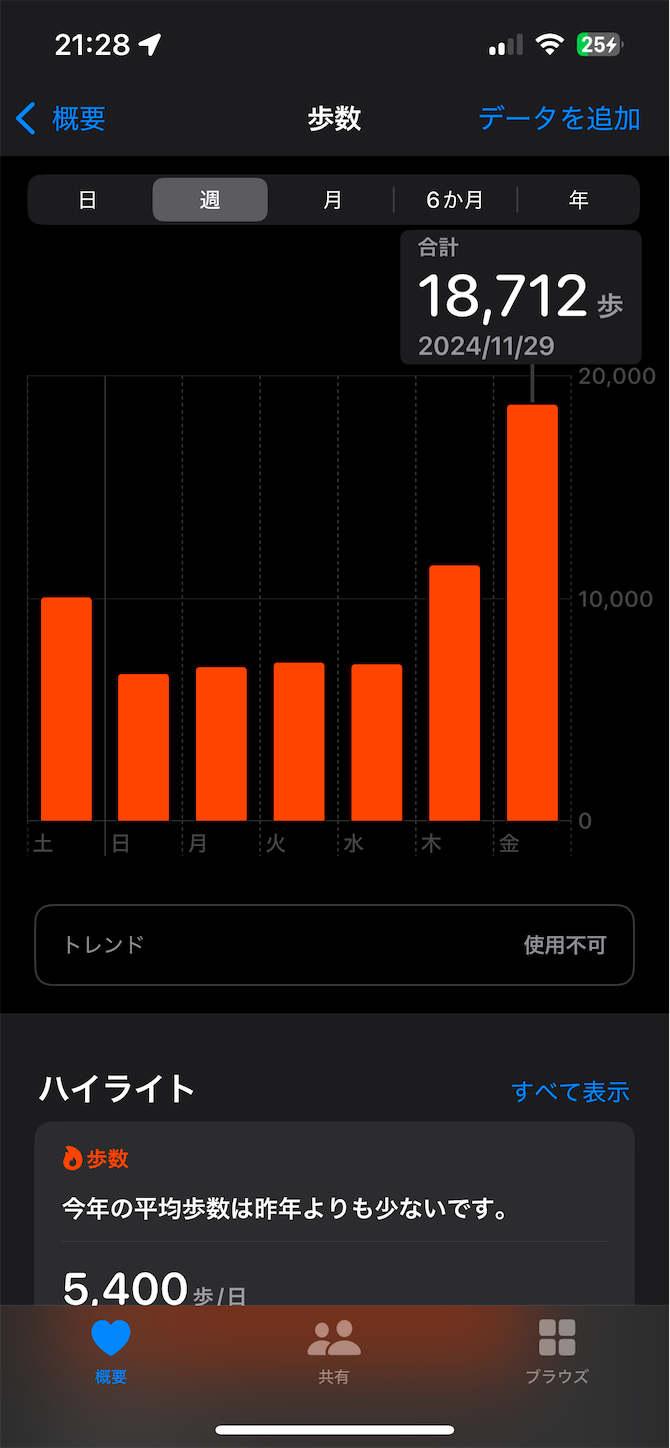
Task: Switch to the ブラウズ tab
Action: pos(557,1352)
